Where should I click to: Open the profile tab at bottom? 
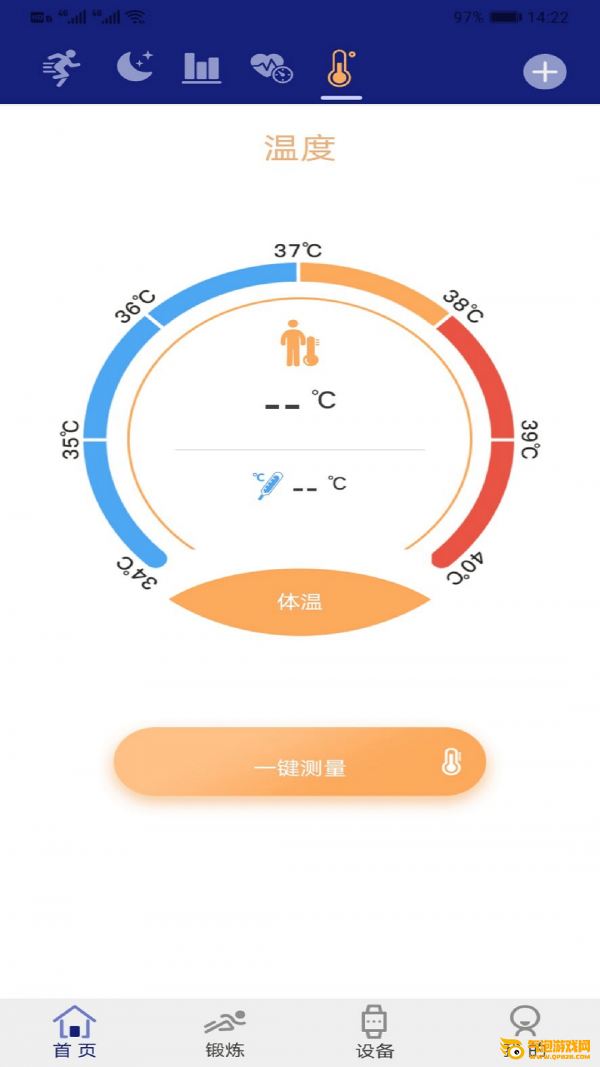(x=525, y=1031)
